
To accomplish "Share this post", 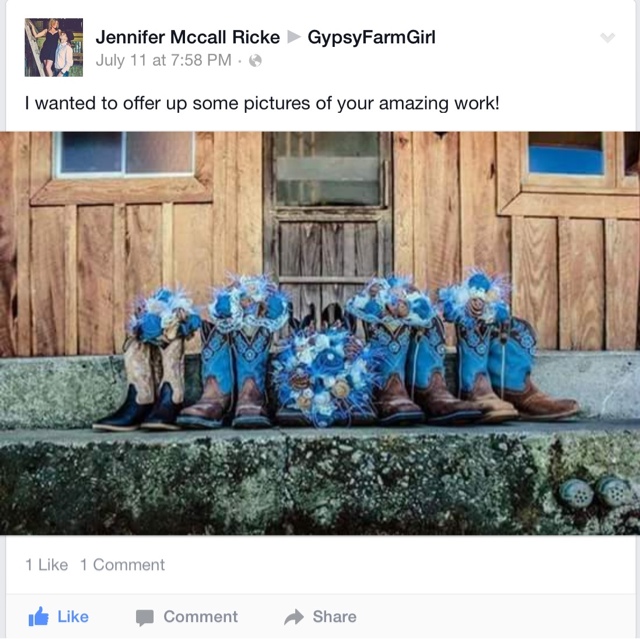I will coord(320,617).
